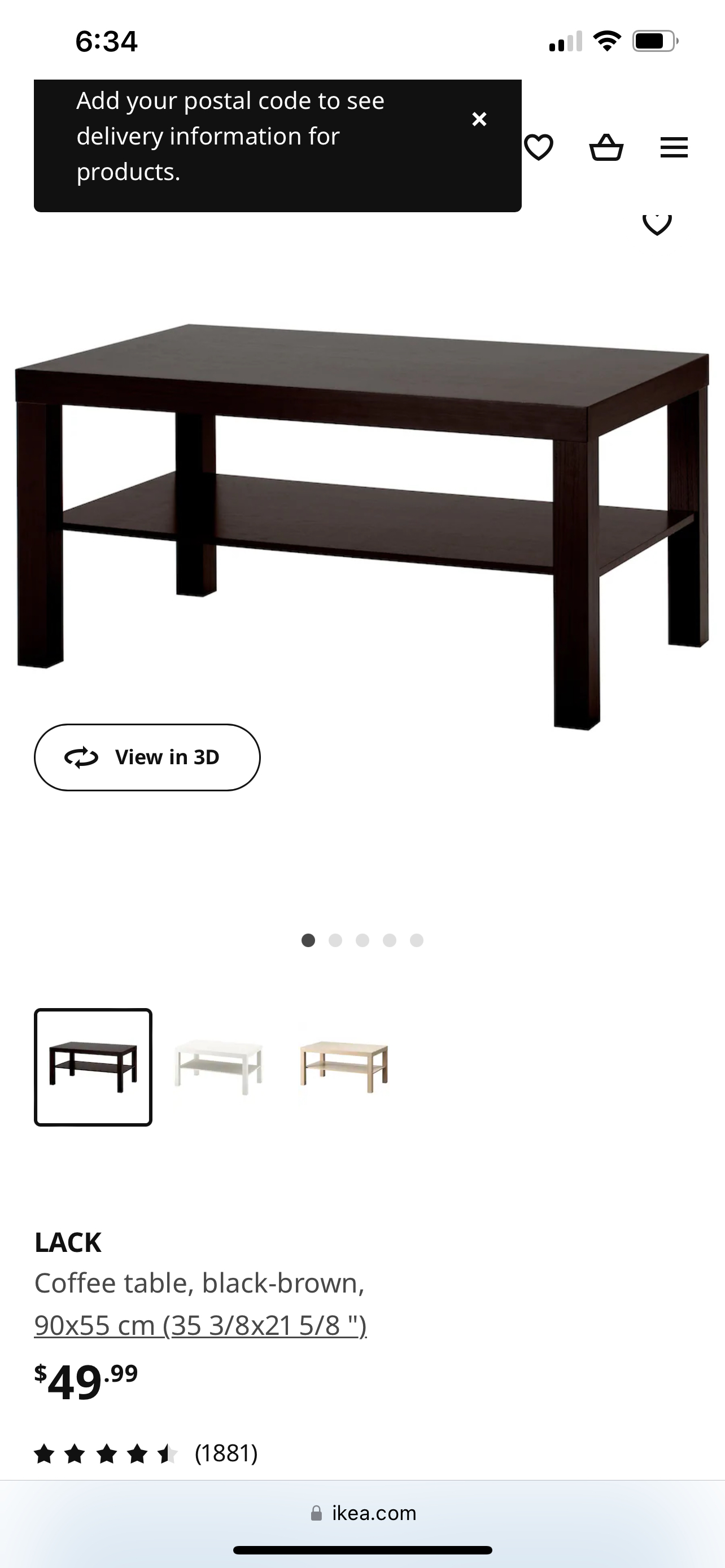Screen dimensions: 725x1568
Task: Open the hamburger menu
Action: (x=674, y=147)
